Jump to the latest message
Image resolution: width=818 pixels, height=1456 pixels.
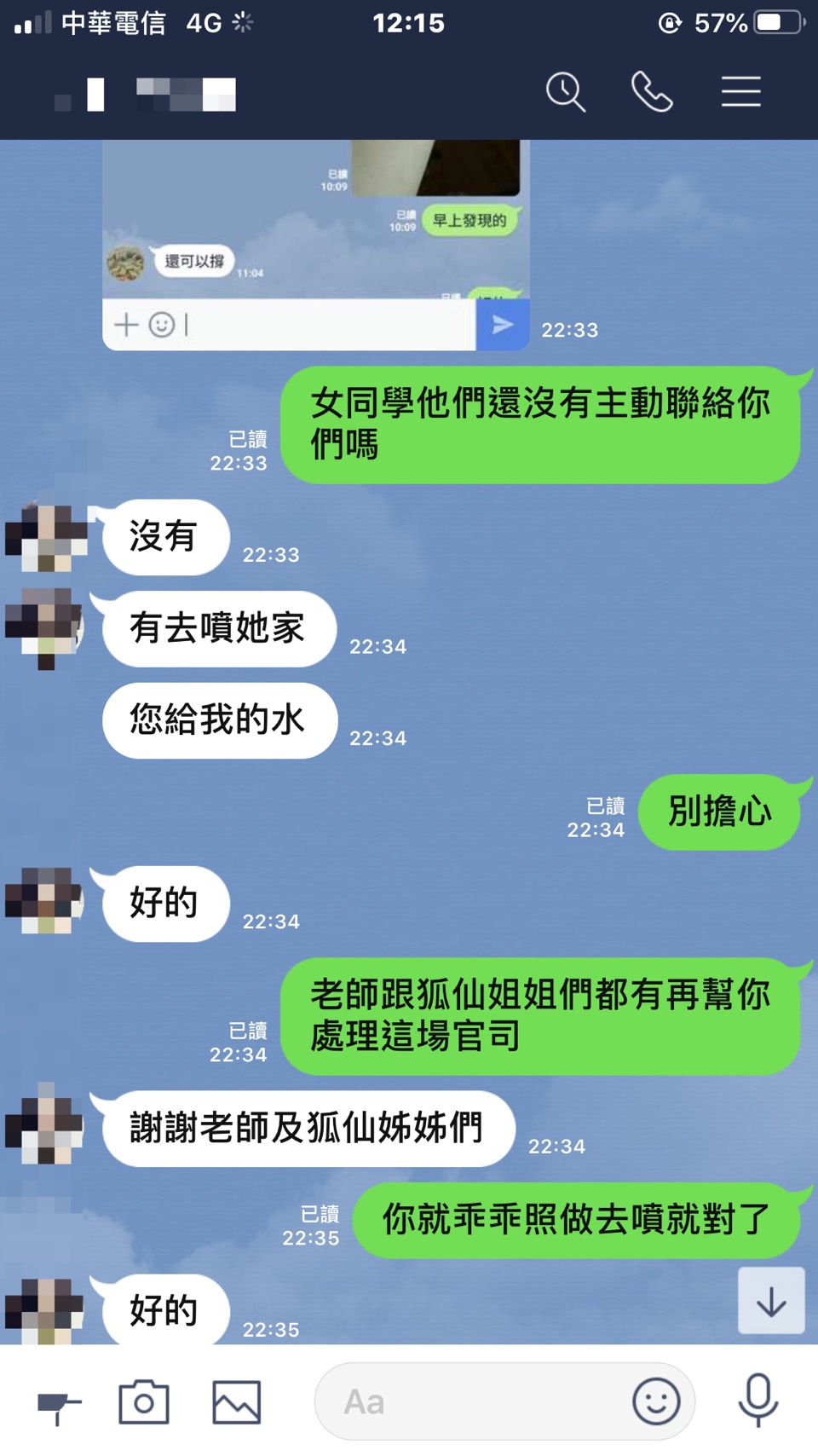771,1301
